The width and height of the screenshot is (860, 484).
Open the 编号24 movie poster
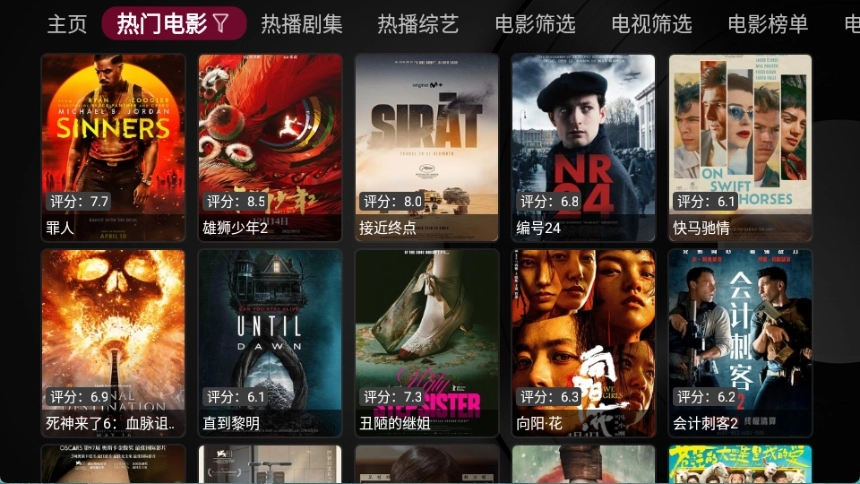point(583,147)
